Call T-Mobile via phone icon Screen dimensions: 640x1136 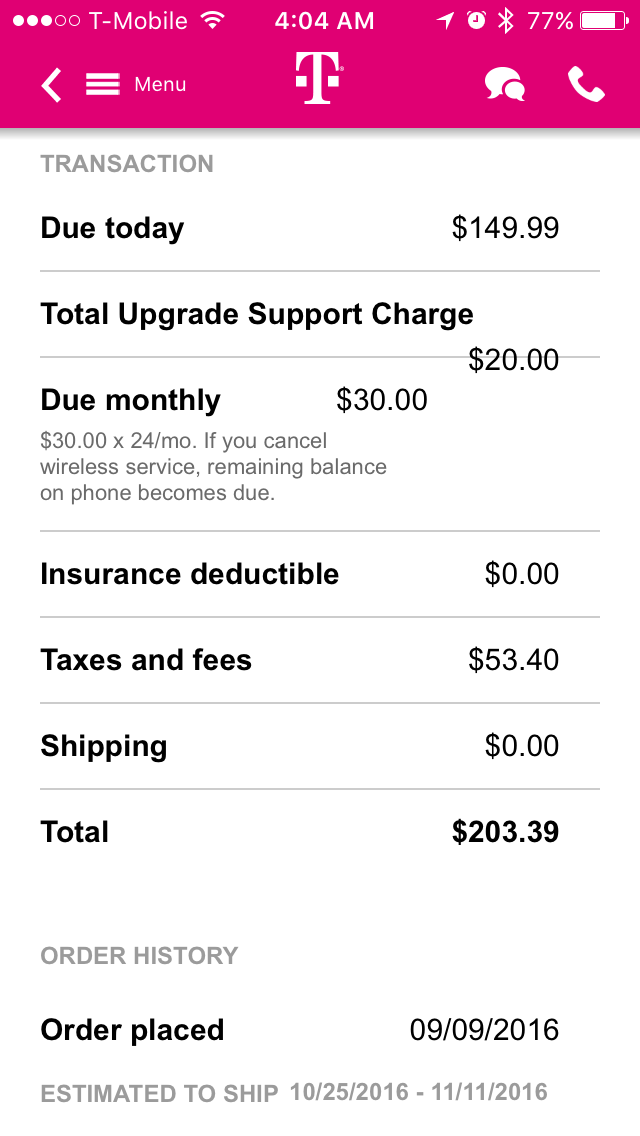point(586,84)
